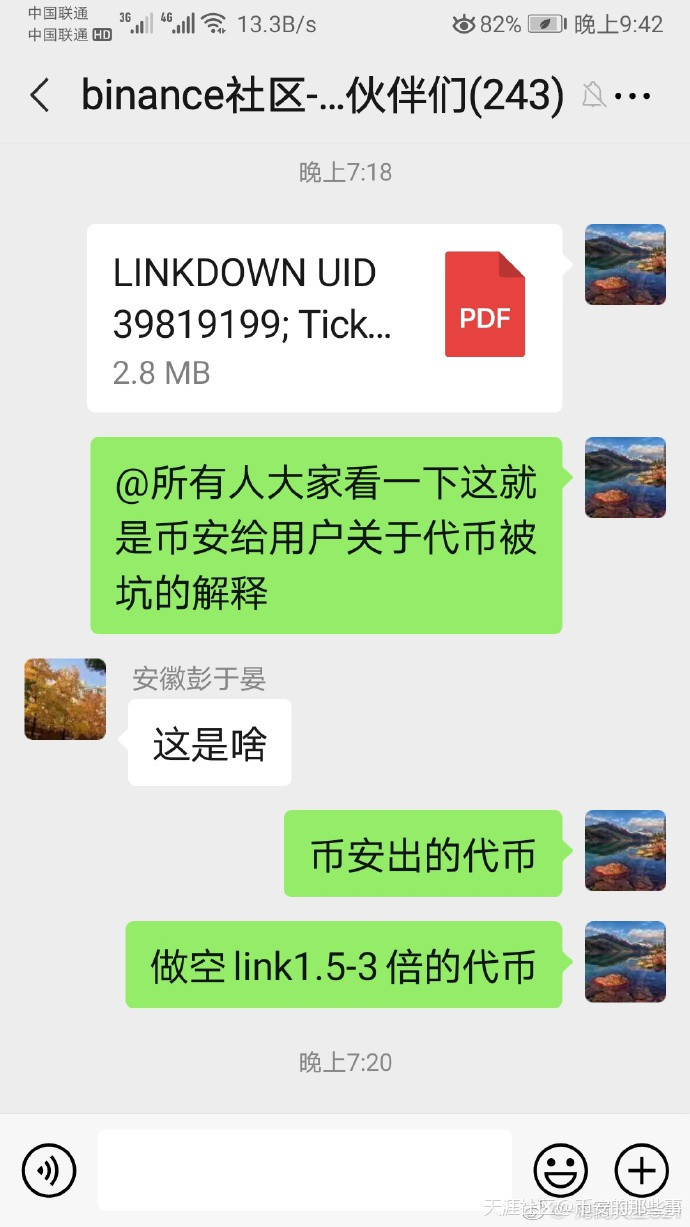Open the group chat overflow menu

point(632,96)
